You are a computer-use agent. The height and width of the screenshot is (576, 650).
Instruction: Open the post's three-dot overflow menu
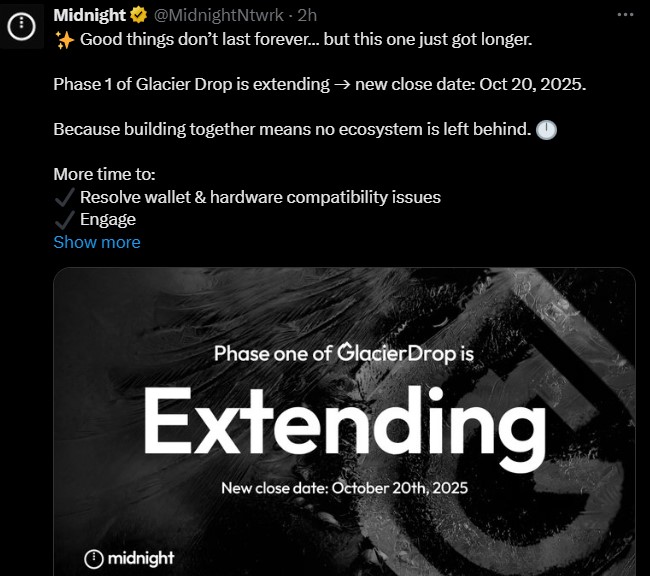point(625,15)
